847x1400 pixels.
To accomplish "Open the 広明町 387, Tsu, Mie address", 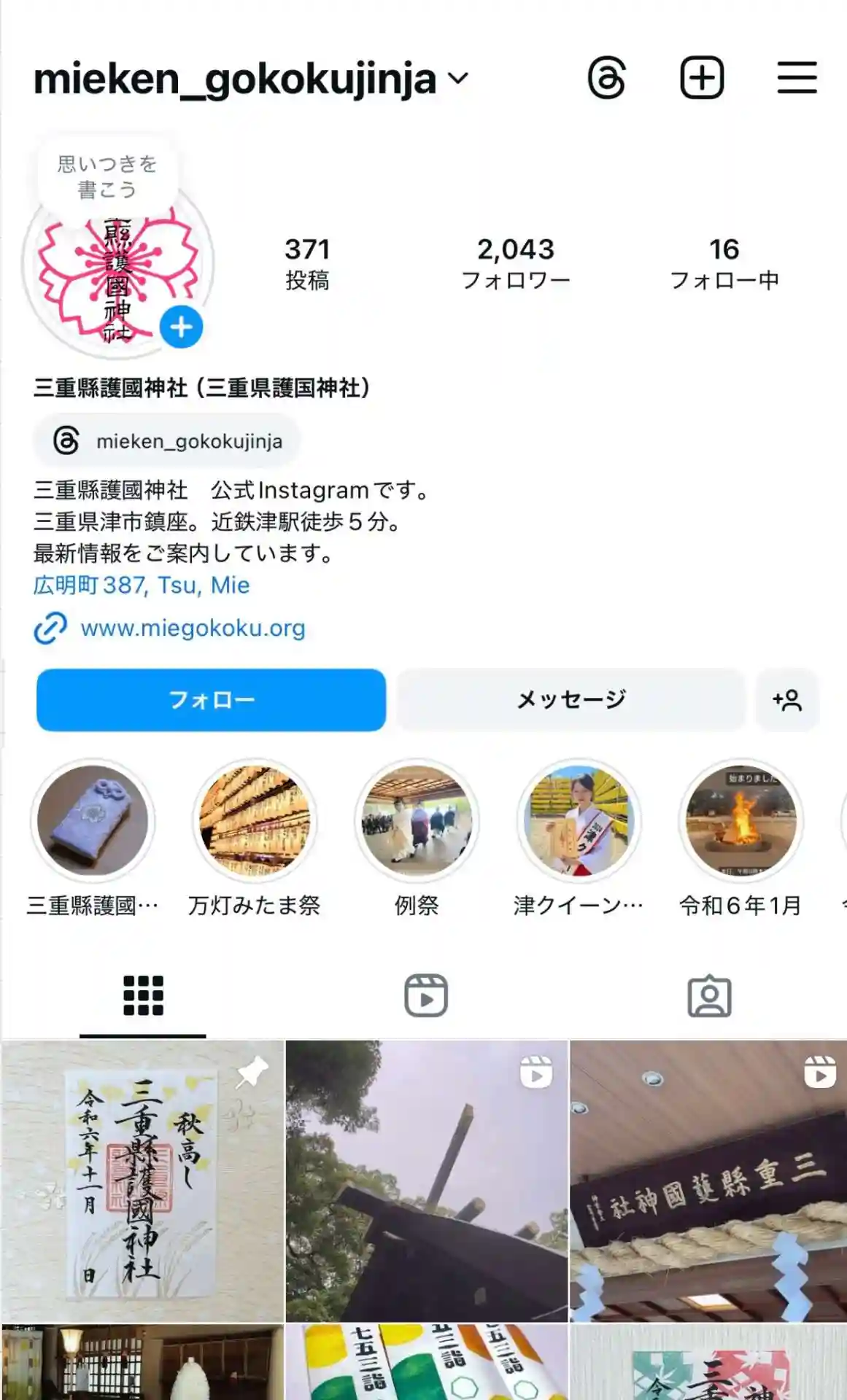I will pyautogui.click(x=142, y=585).
